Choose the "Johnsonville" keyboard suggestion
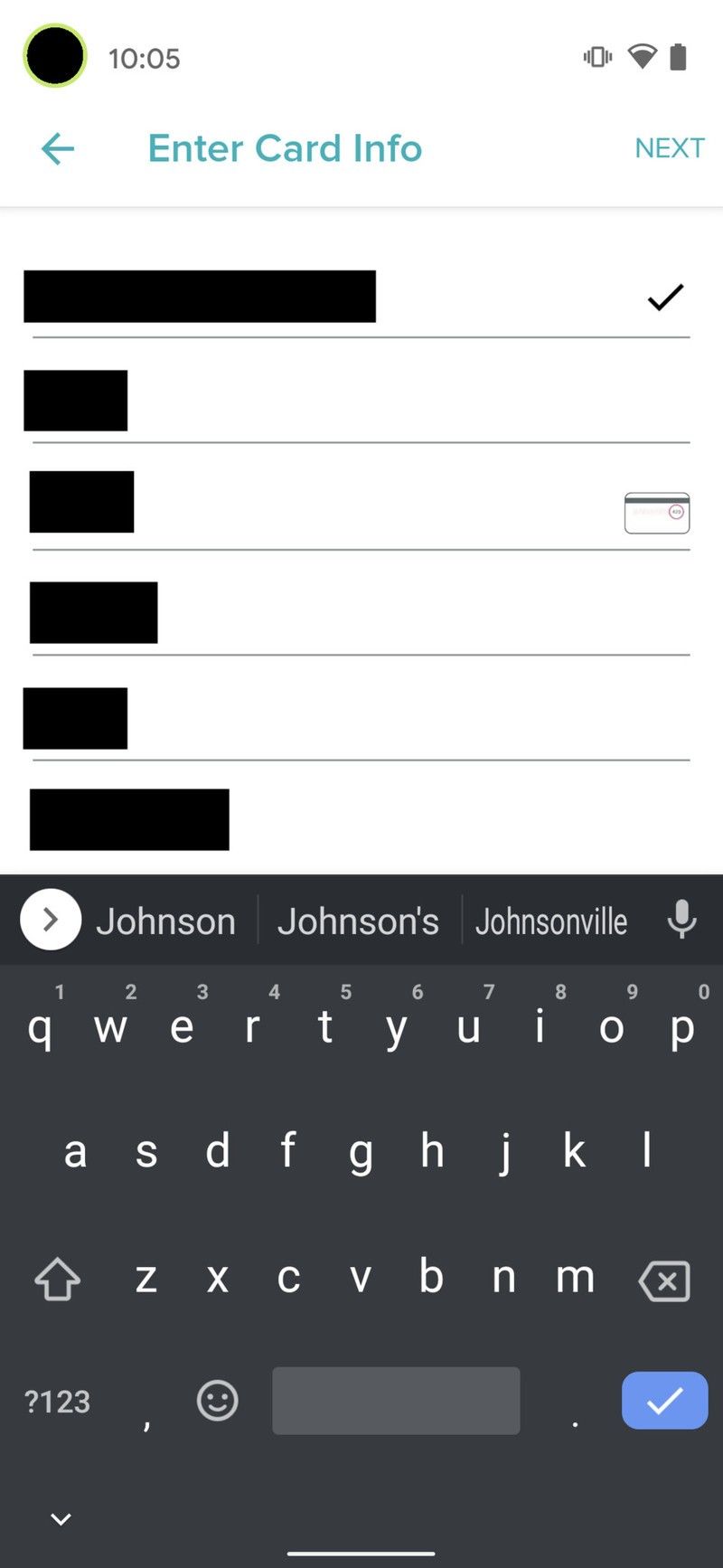The image size is (723, 1568). click(551, 921)
